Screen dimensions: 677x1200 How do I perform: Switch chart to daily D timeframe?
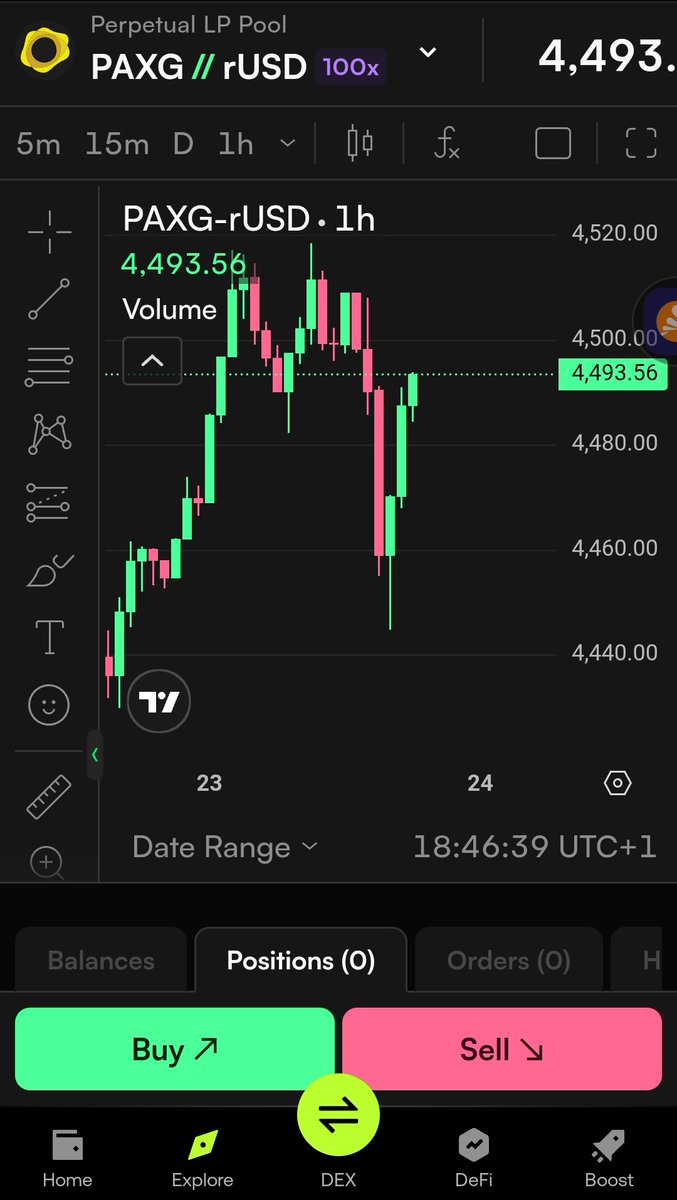click(x=182, y=144)
